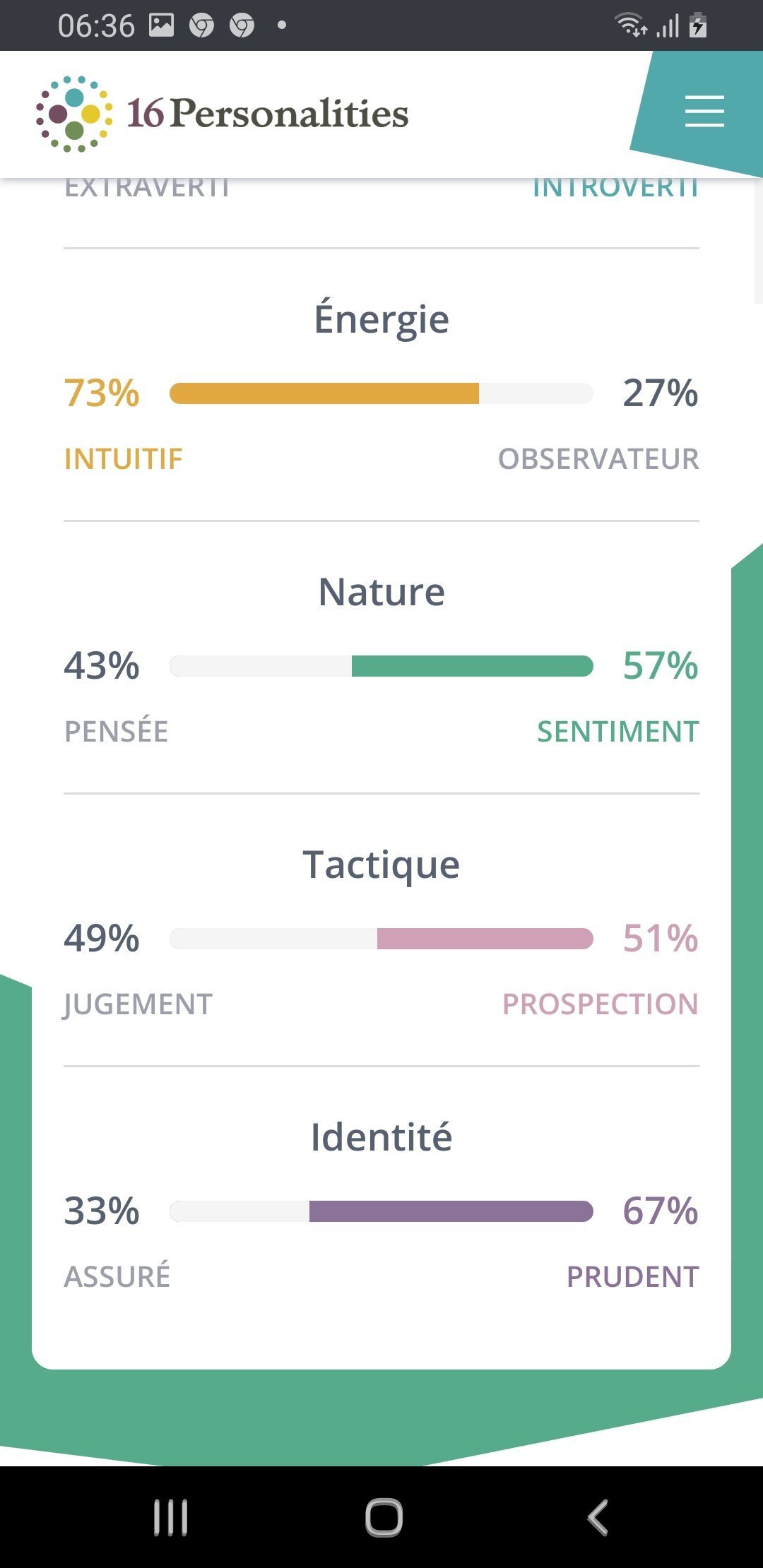This screenshot has width=763, height=1568.
Task: Open the hamburger menu
Action: click(704, 112)
